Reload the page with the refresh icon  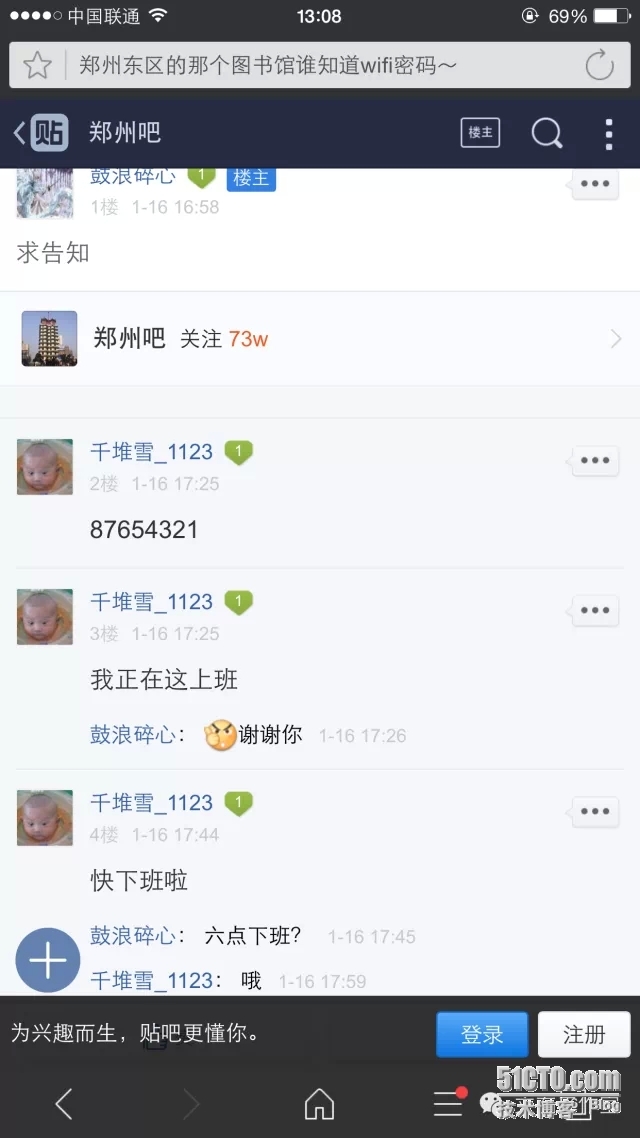click(x=600, y=65)
